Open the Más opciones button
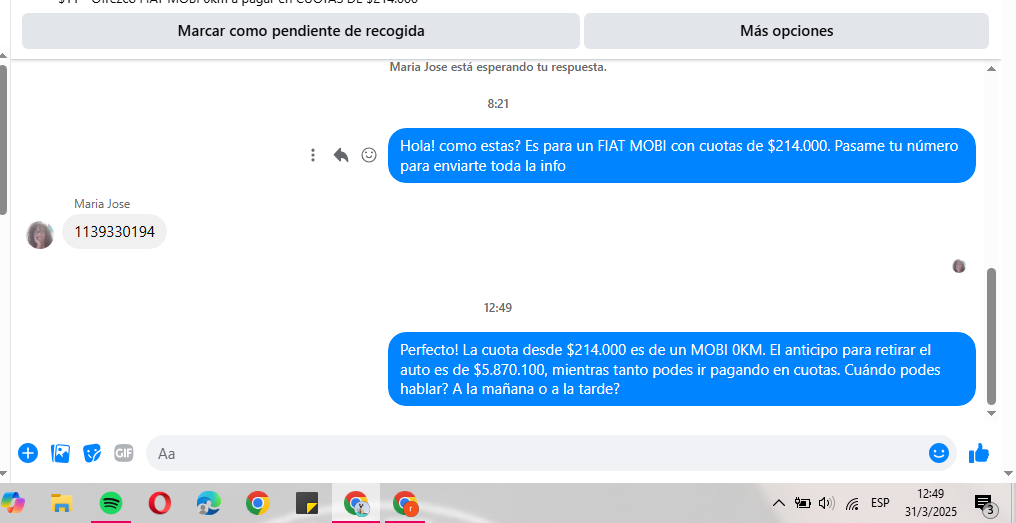1016x523 pixels. click(786, 31)
